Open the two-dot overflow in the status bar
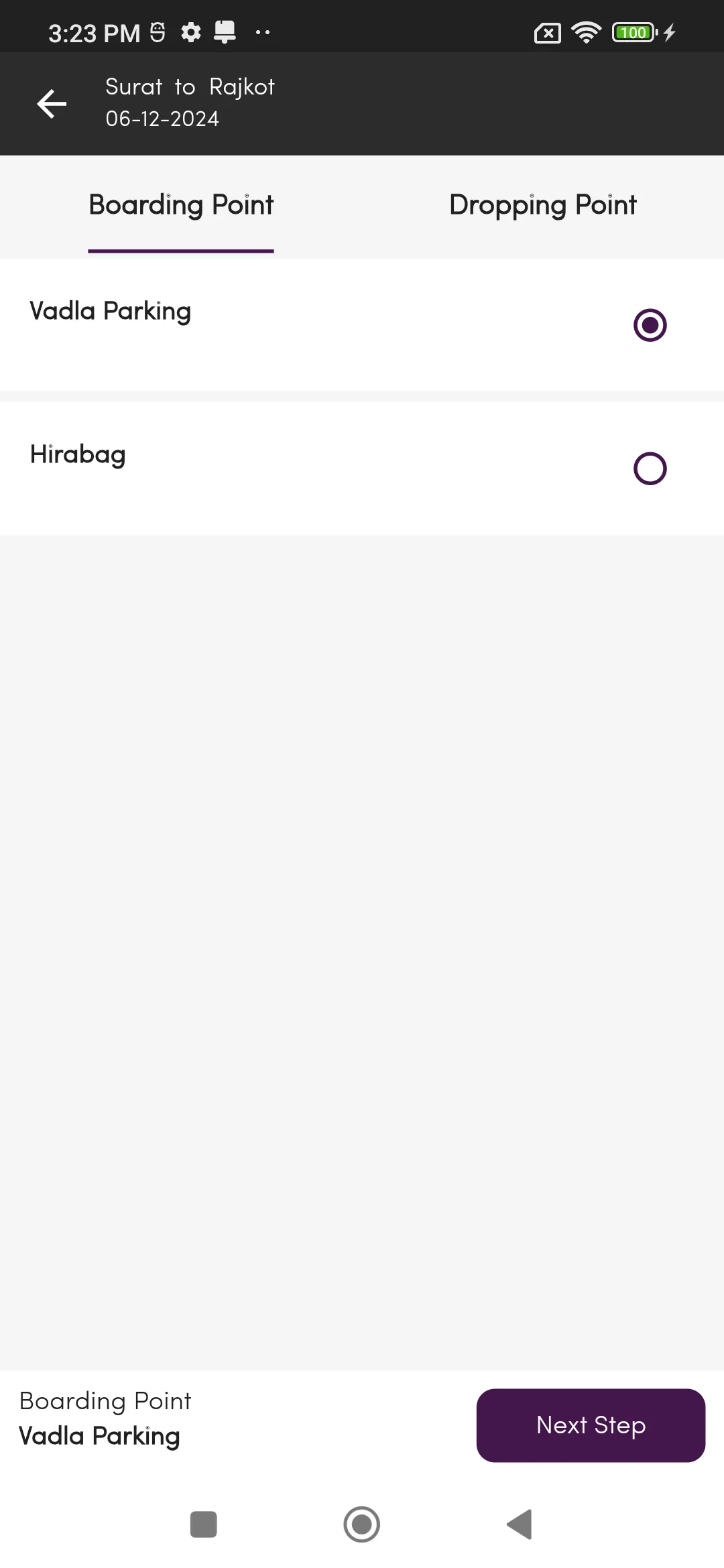The width and height of the screenshot is (724, 1568). tap(263, 33)
